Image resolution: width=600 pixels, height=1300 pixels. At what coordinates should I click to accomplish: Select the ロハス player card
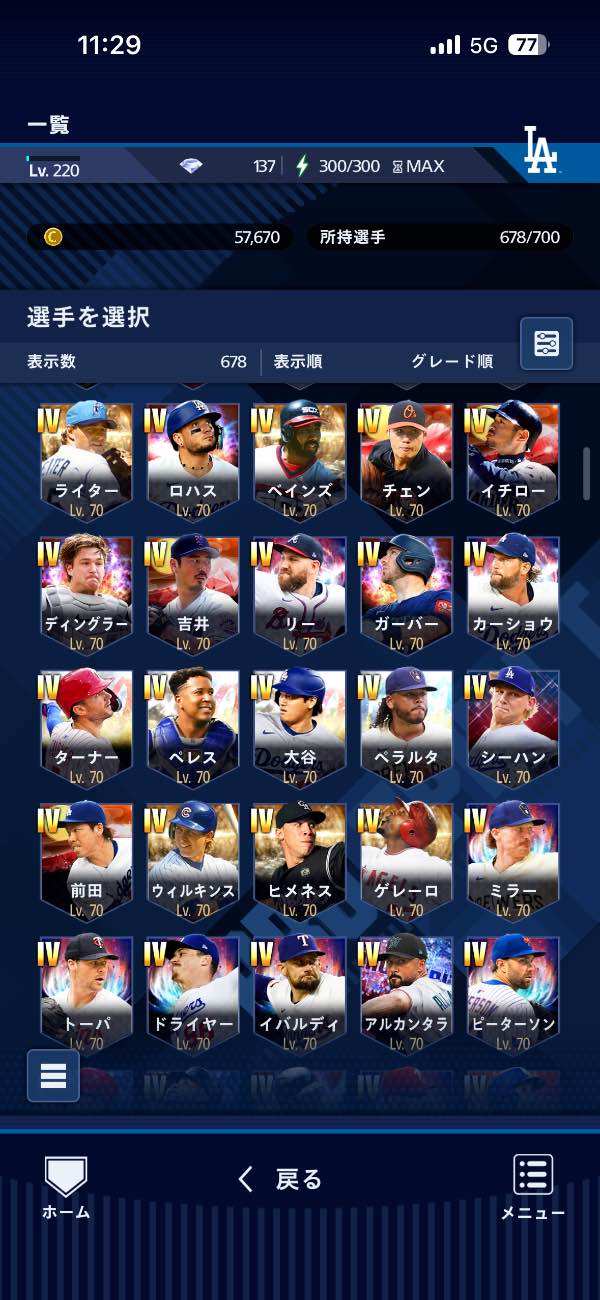(194, 460)
